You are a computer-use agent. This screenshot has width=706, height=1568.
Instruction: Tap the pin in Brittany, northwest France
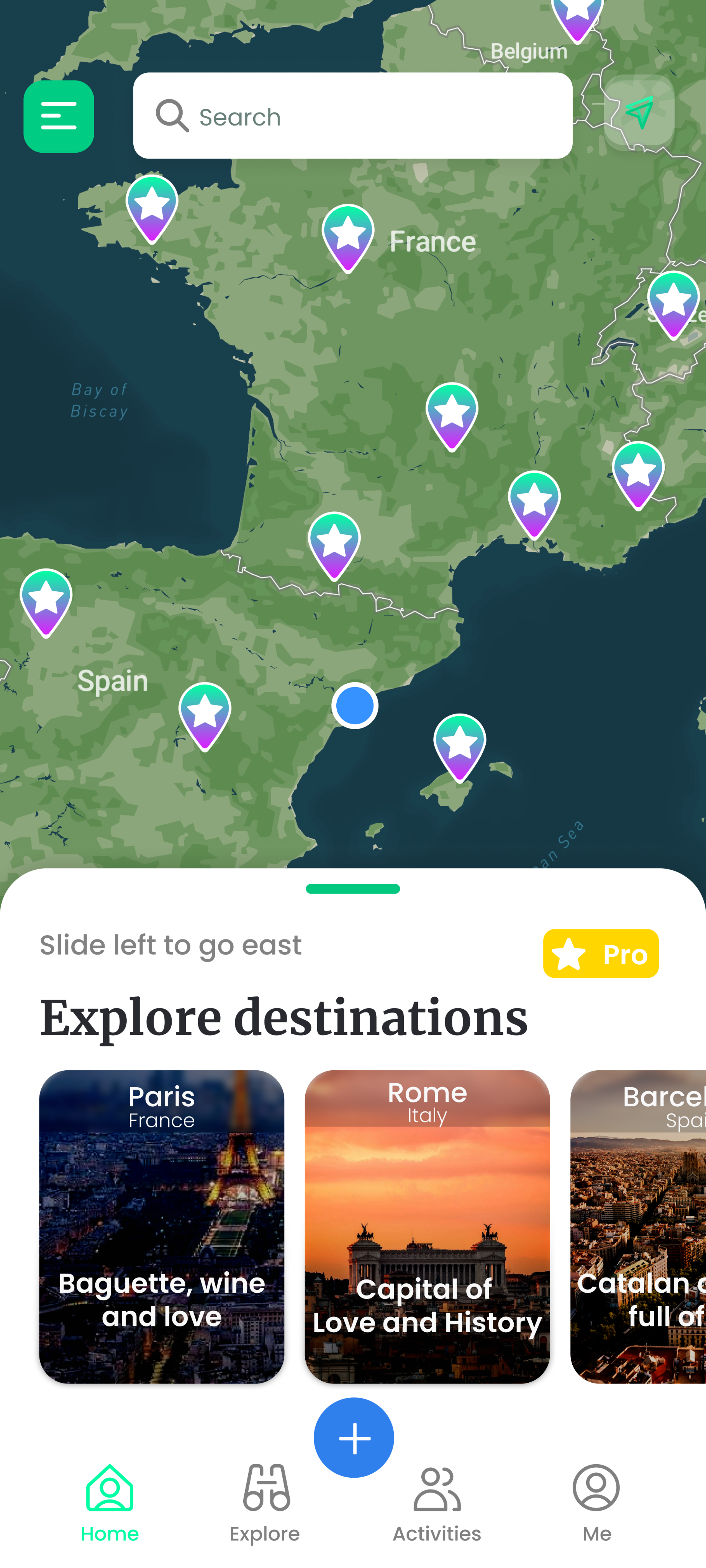pos(152,207)
